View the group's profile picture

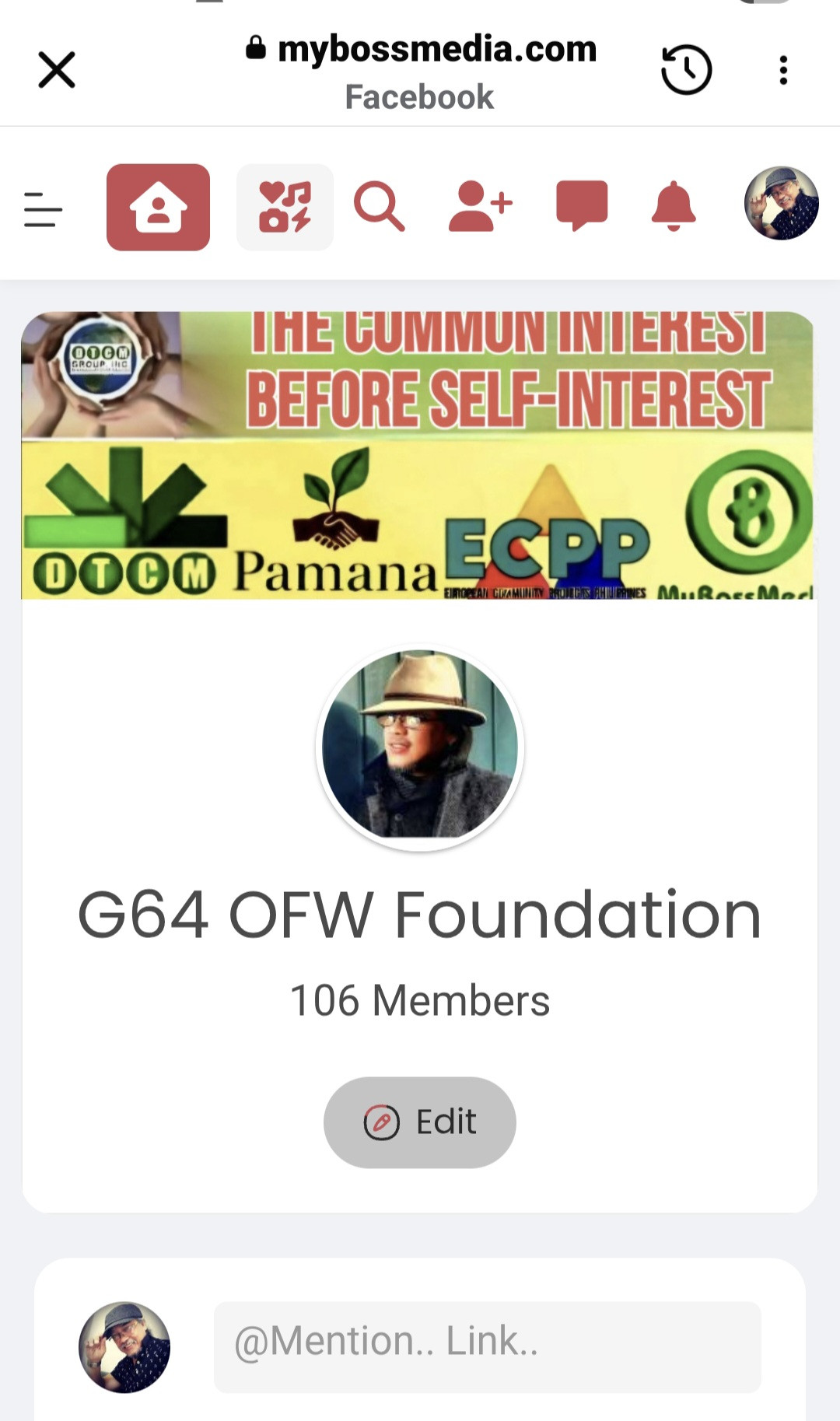tap(420, 747)
